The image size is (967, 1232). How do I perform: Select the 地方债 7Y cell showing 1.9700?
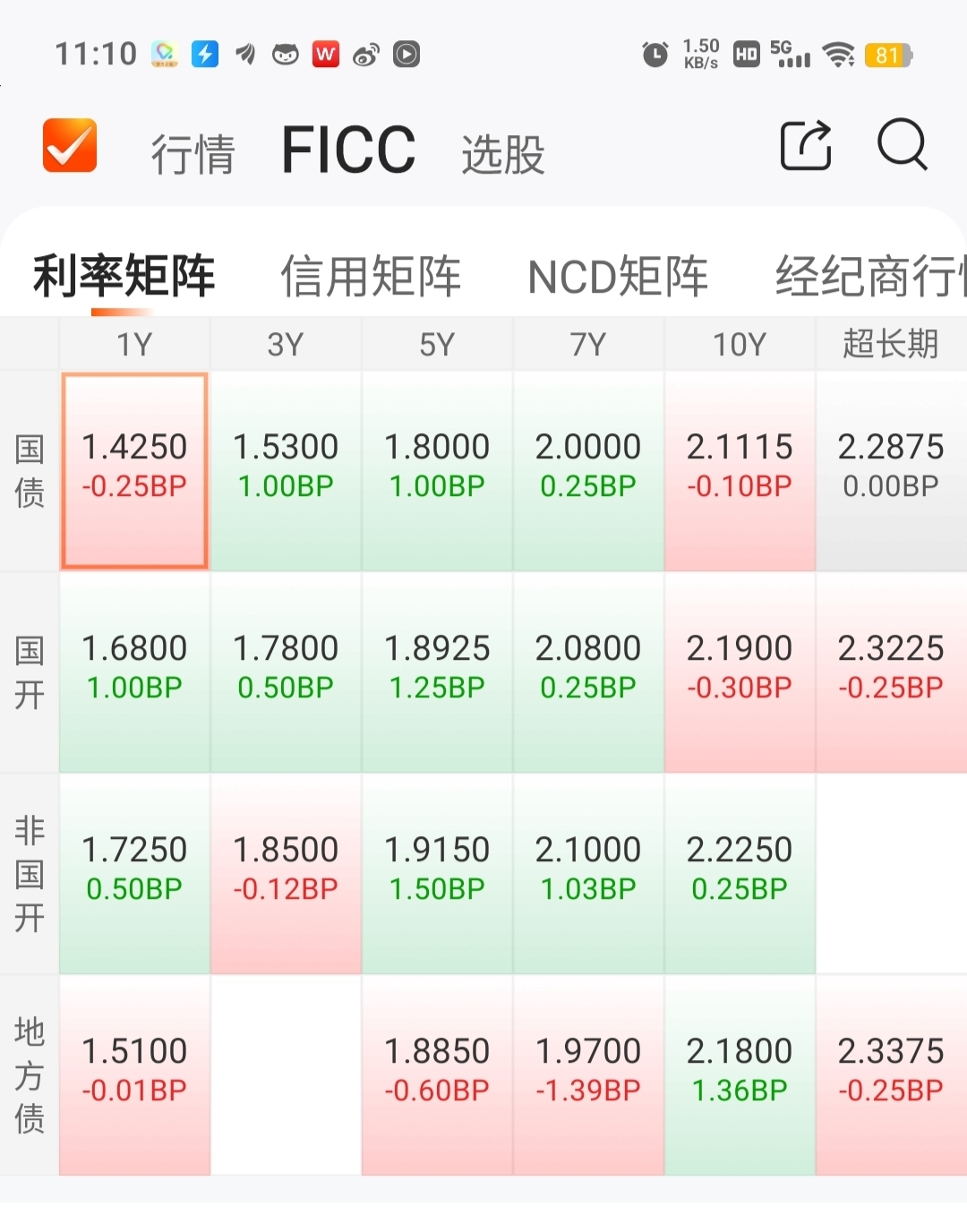point(588,1070)
